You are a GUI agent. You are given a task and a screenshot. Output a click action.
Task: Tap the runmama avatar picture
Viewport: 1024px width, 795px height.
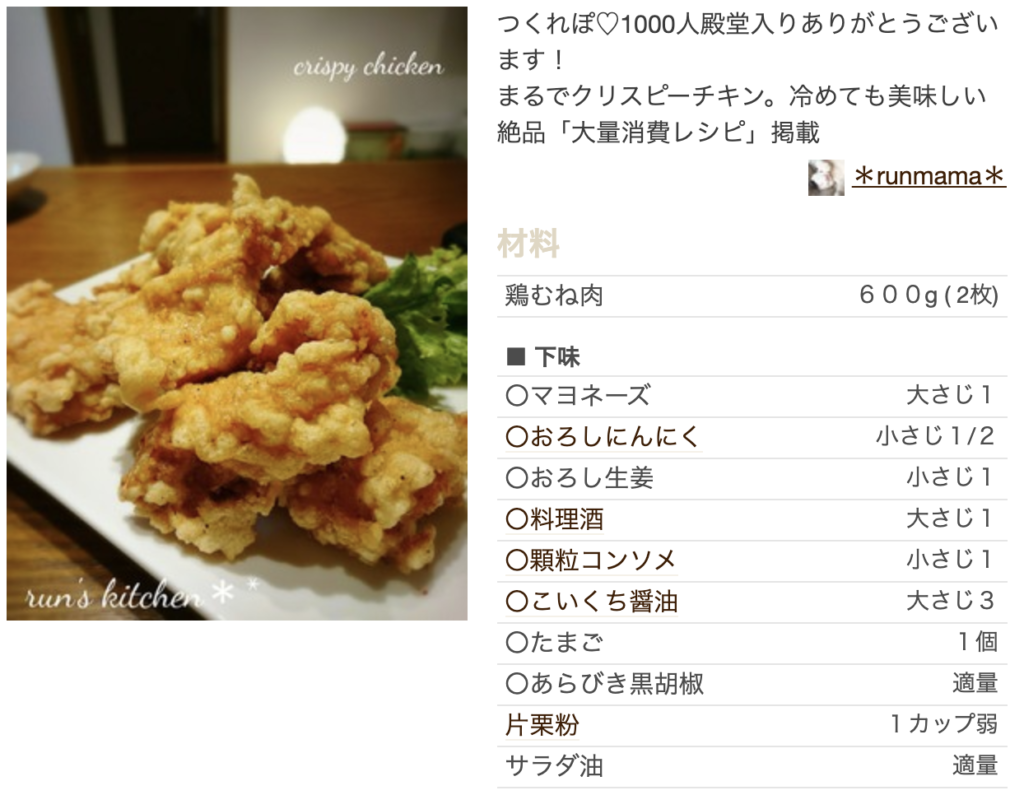tap(826, 178)
